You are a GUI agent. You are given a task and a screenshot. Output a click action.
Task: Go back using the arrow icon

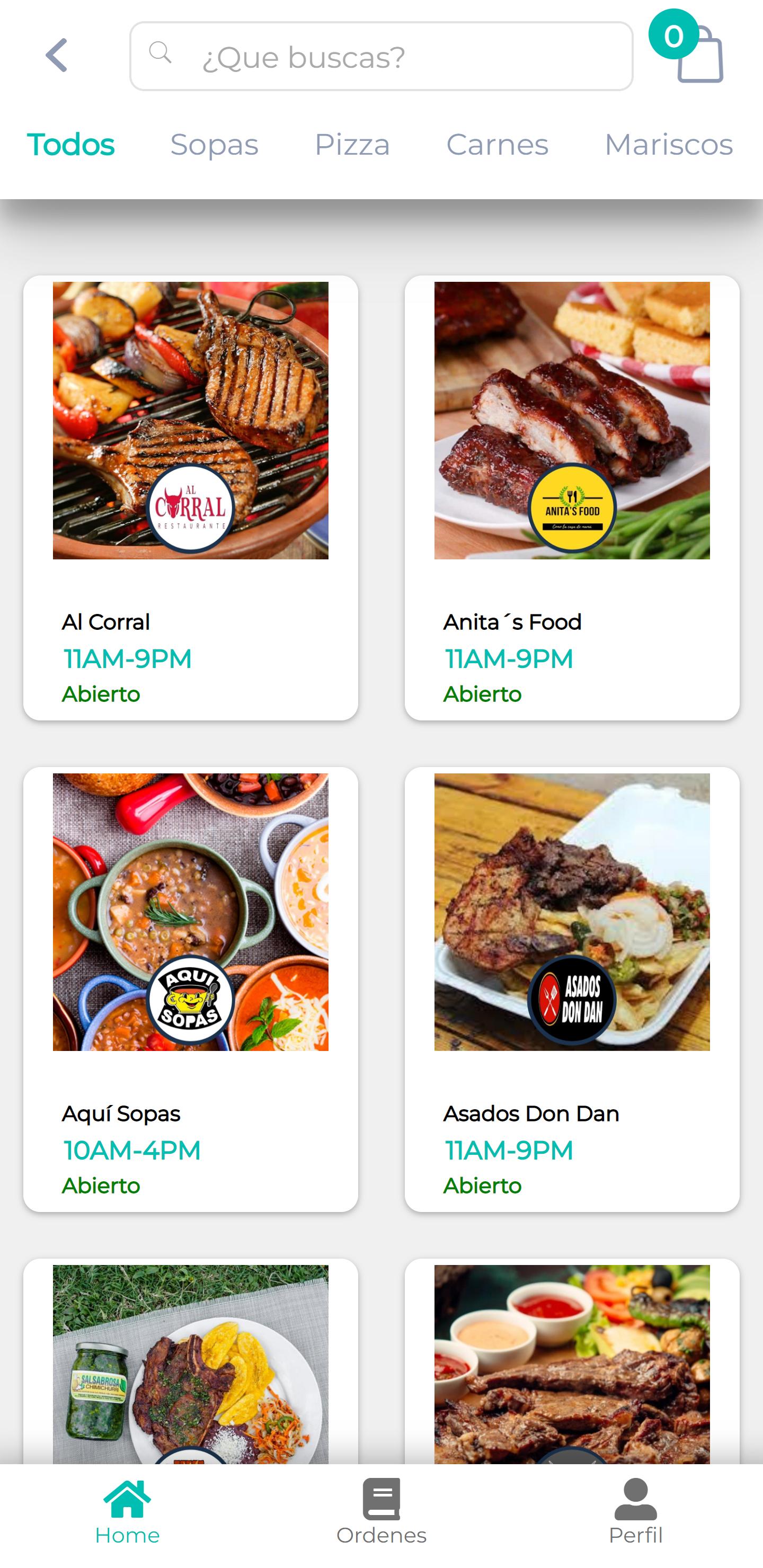(x=57, y=56)
